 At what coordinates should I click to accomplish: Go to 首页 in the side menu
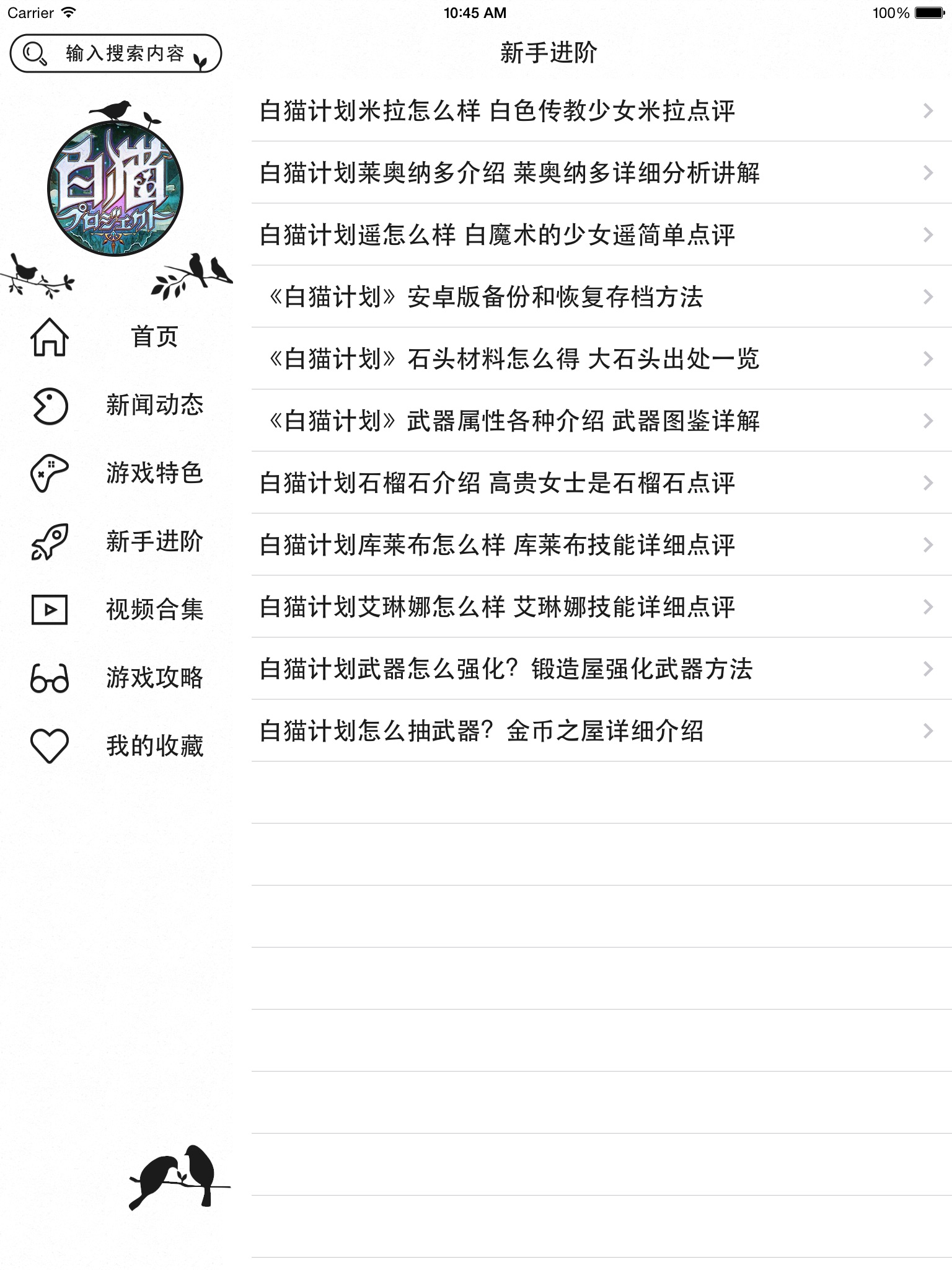click(118, 337)
